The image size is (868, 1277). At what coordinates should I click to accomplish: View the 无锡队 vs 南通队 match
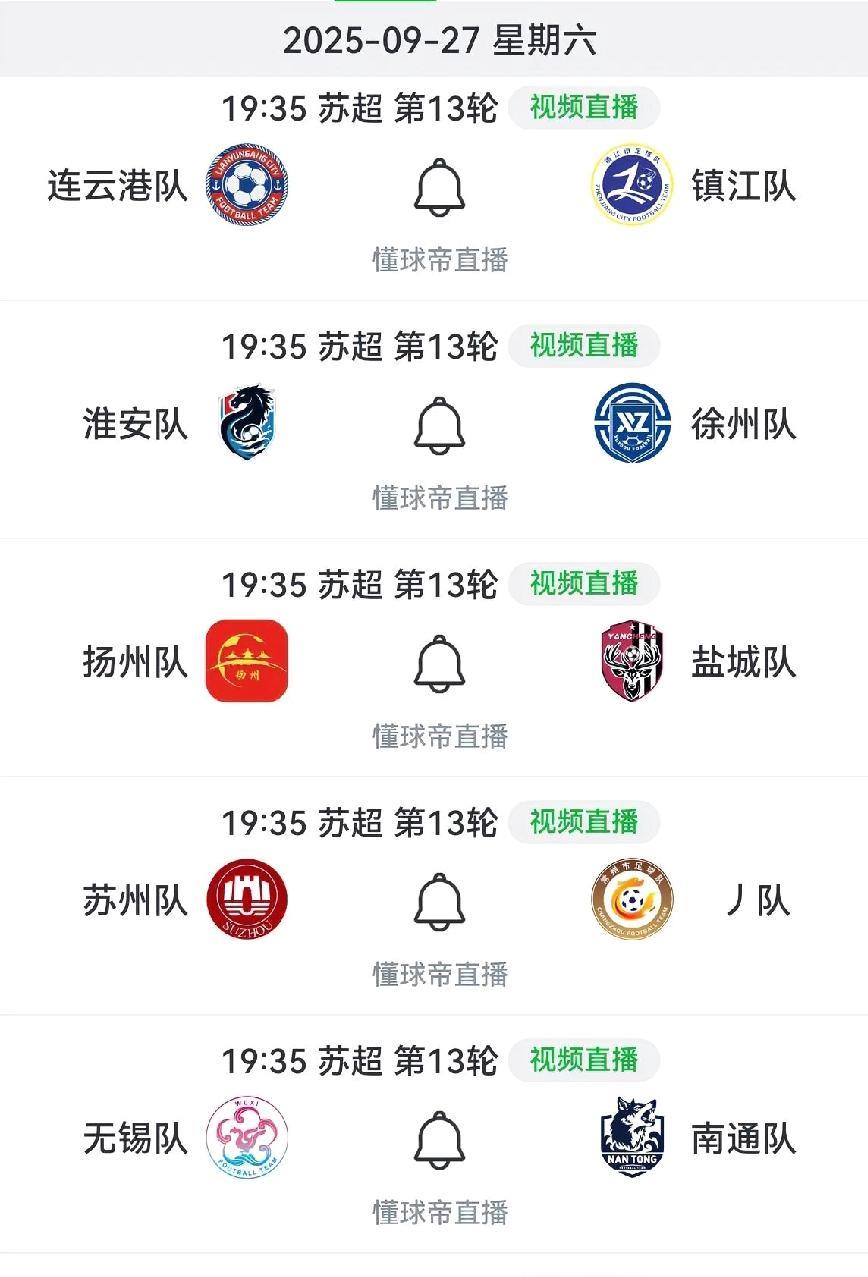pyautogui.click(x=434, y=1134)
